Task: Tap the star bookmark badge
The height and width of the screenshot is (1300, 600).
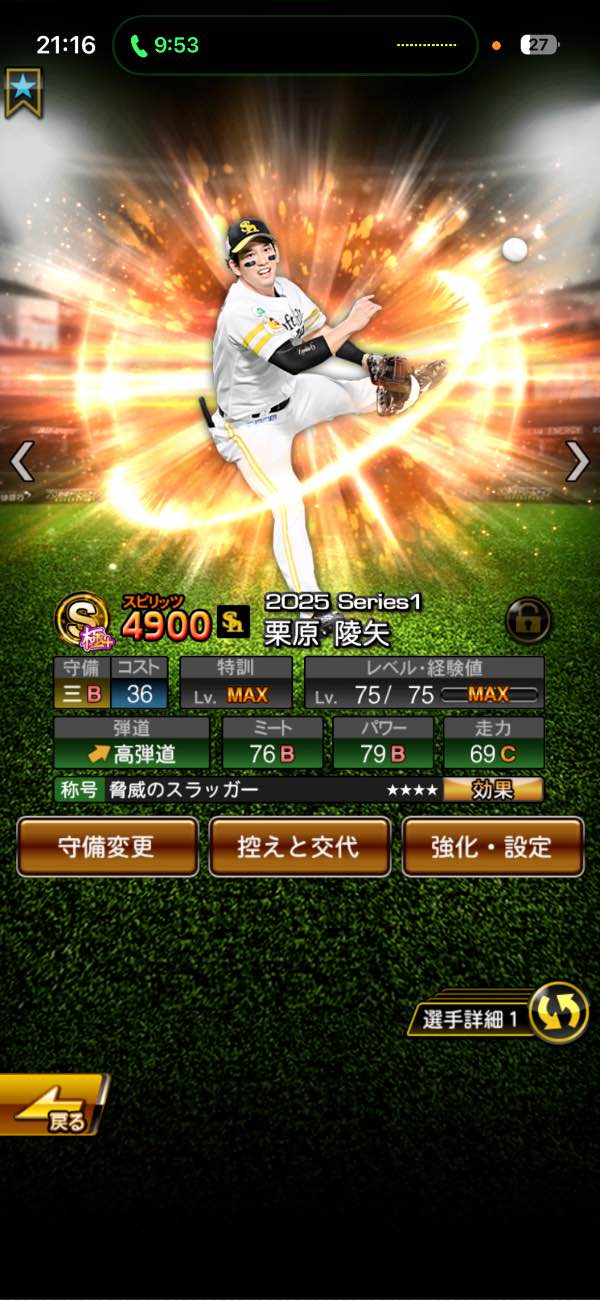Action: [x=23, y=92]
